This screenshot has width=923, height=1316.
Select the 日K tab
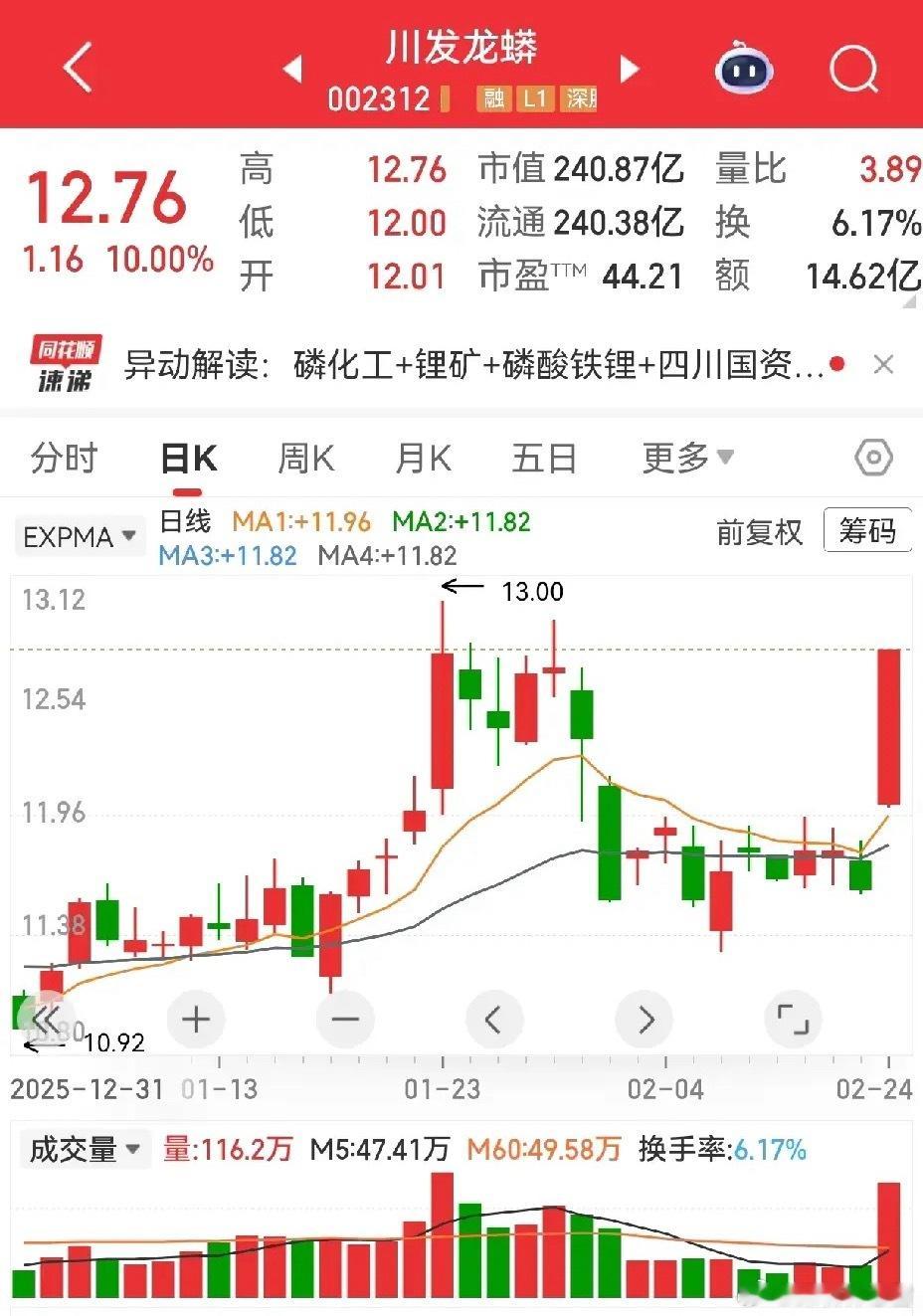click(x=188, y=459)
